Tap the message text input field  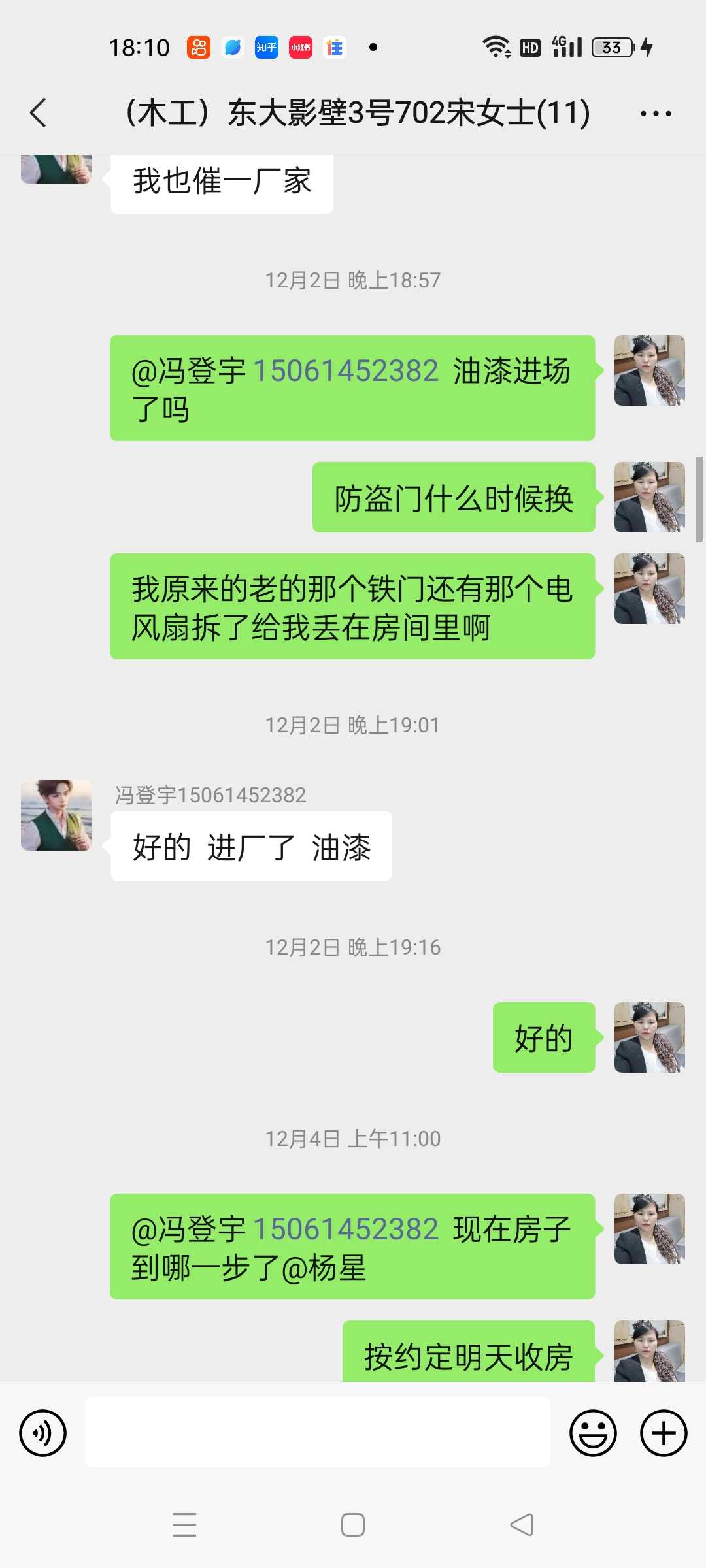(x=318, y=1432)
